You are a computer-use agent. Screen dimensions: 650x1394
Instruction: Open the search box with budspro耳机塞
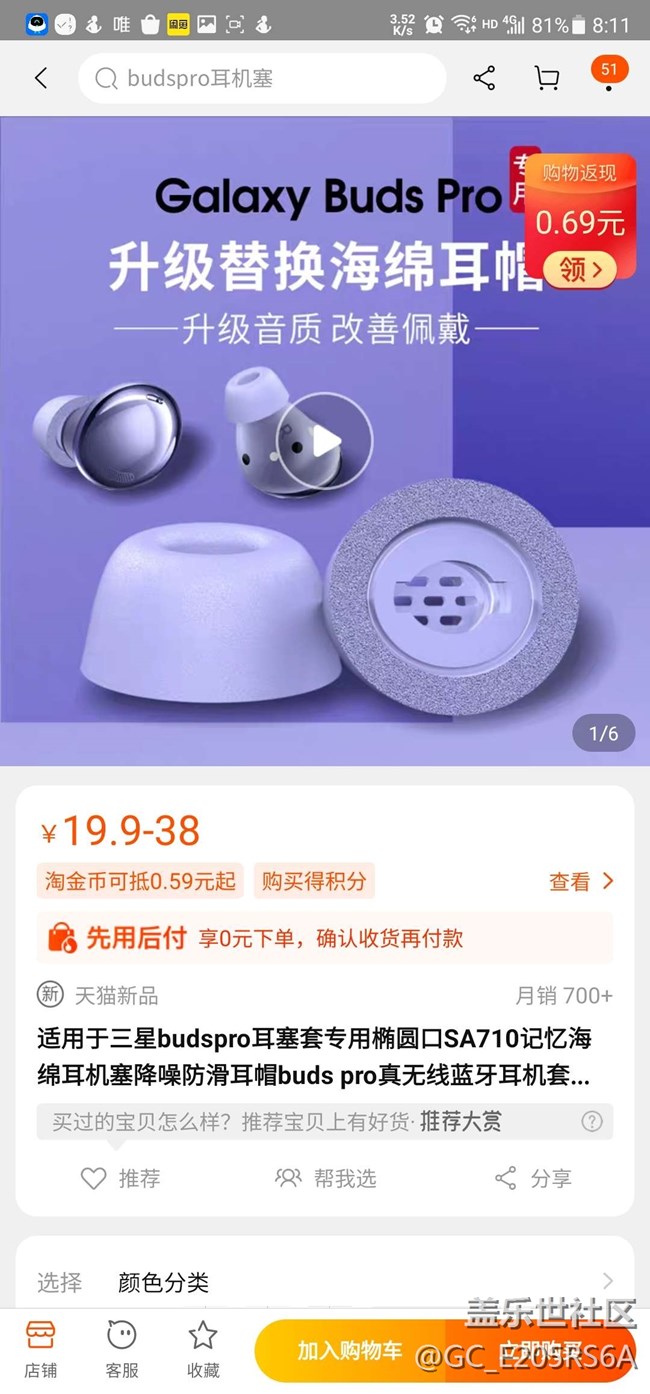(x=262, y=78)
